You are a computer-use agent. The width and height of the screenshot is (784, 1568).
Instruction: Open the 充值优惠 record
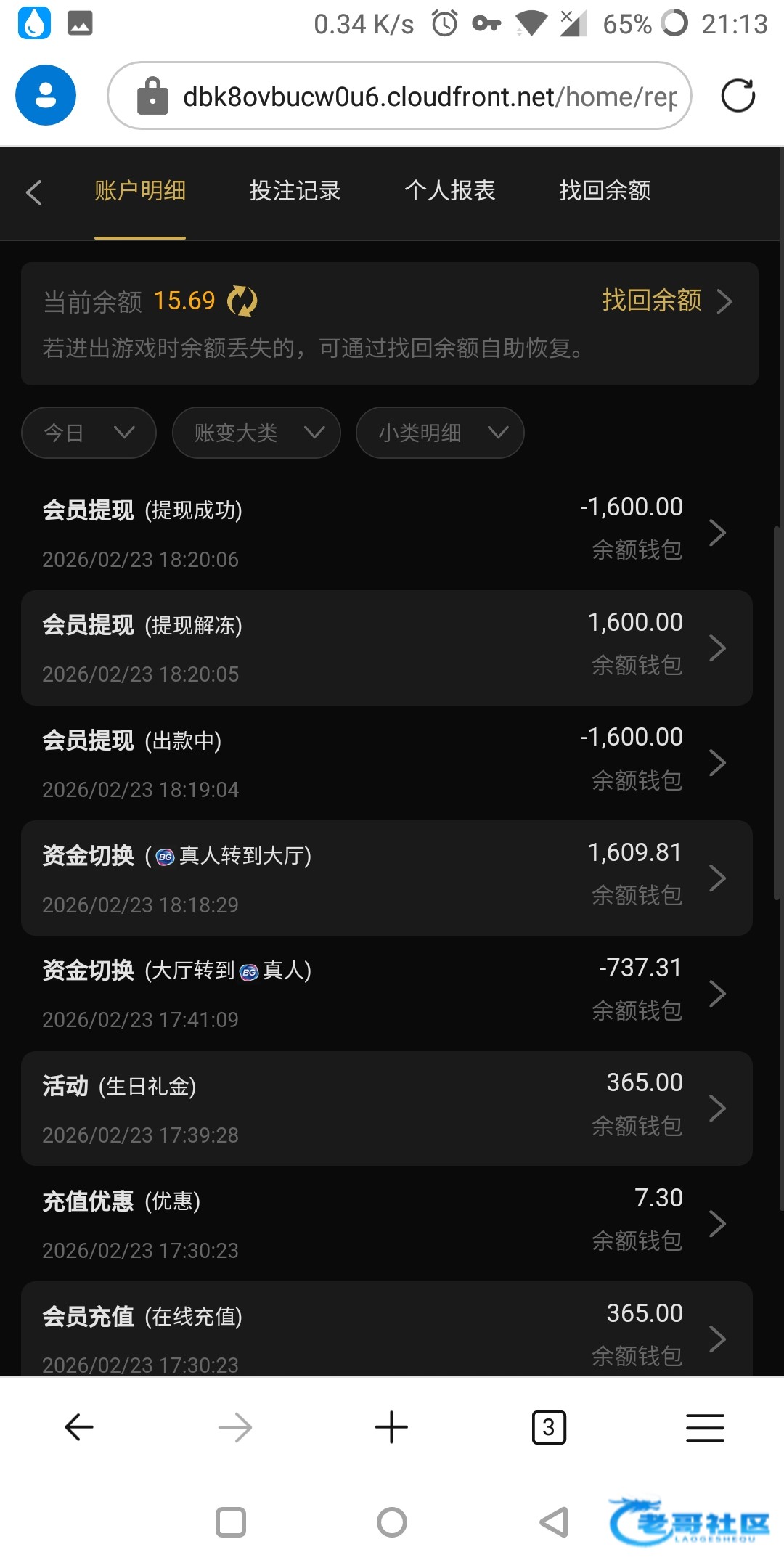[386, 1224]
